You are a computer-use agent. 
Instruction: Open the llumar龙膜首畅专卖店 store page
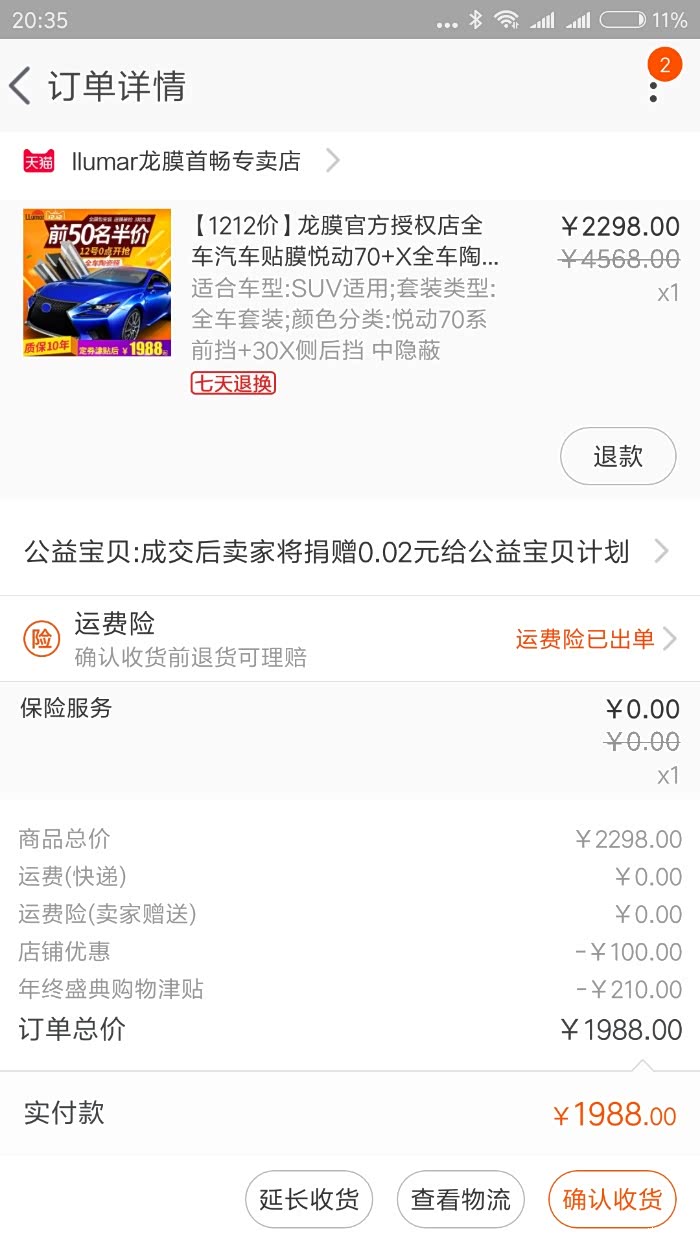(181, 161)
